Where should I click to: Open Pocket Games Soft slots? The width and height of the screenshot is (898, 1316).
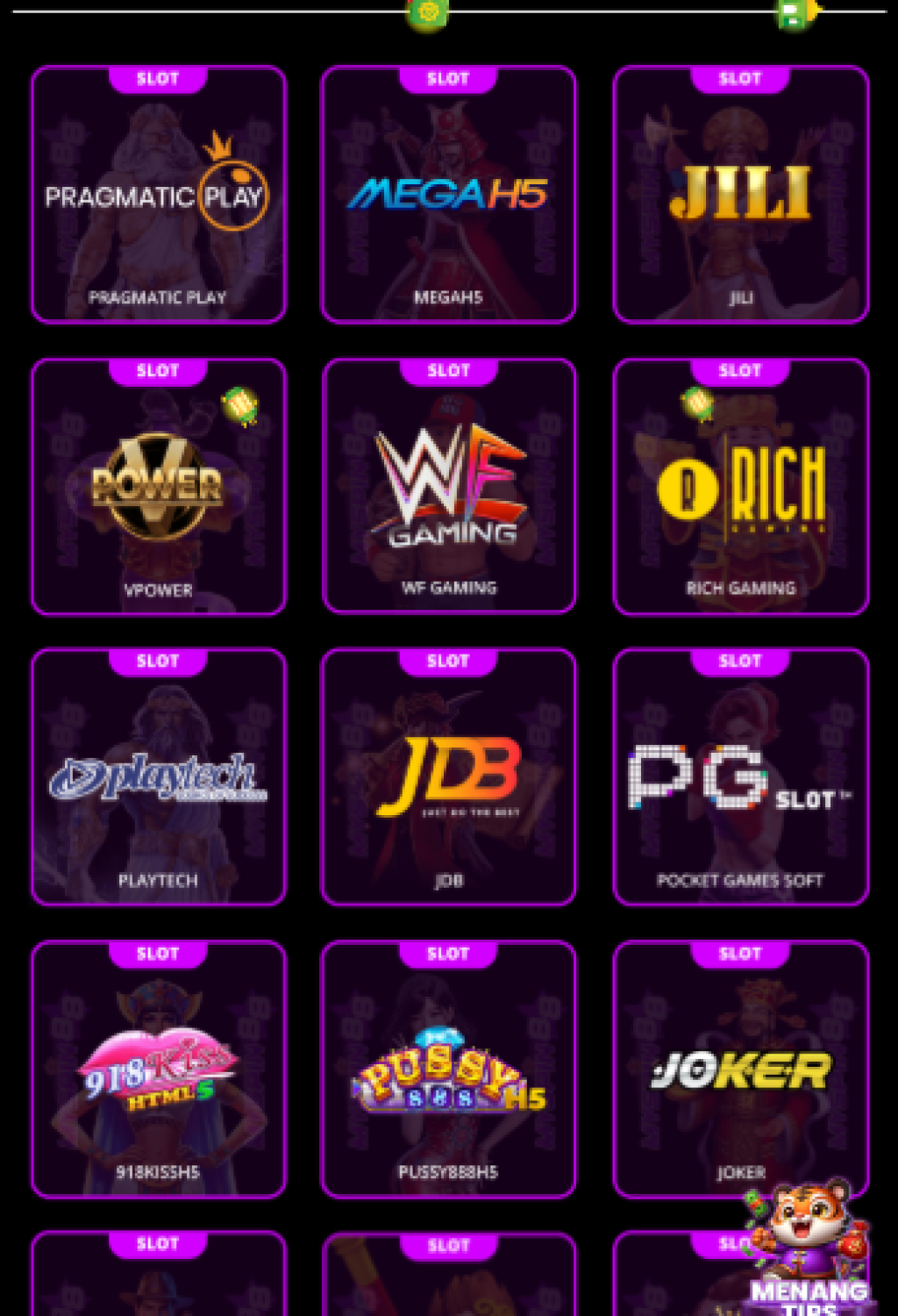[740, 777]
